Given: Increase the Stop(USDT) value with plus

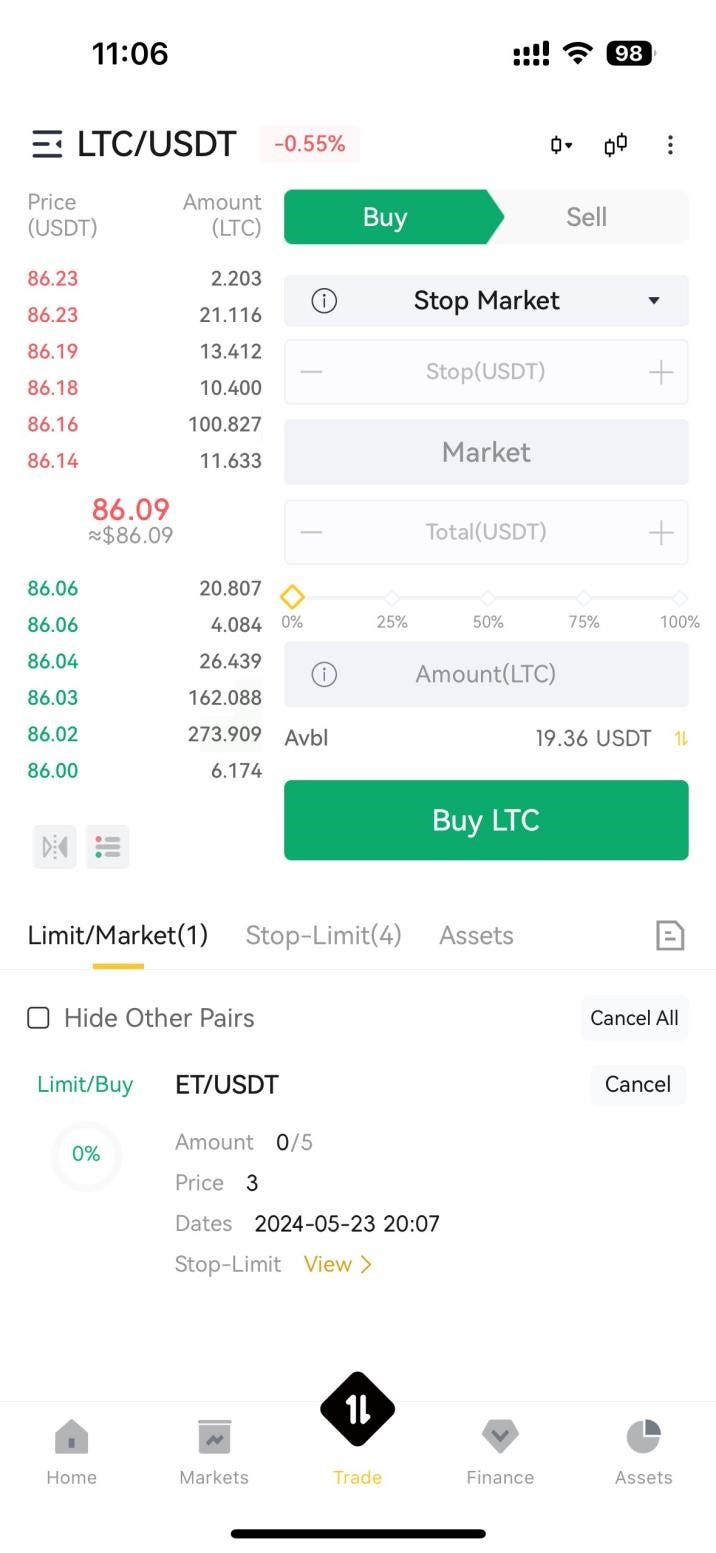Looking at the screenshot, I should [660, 373].
